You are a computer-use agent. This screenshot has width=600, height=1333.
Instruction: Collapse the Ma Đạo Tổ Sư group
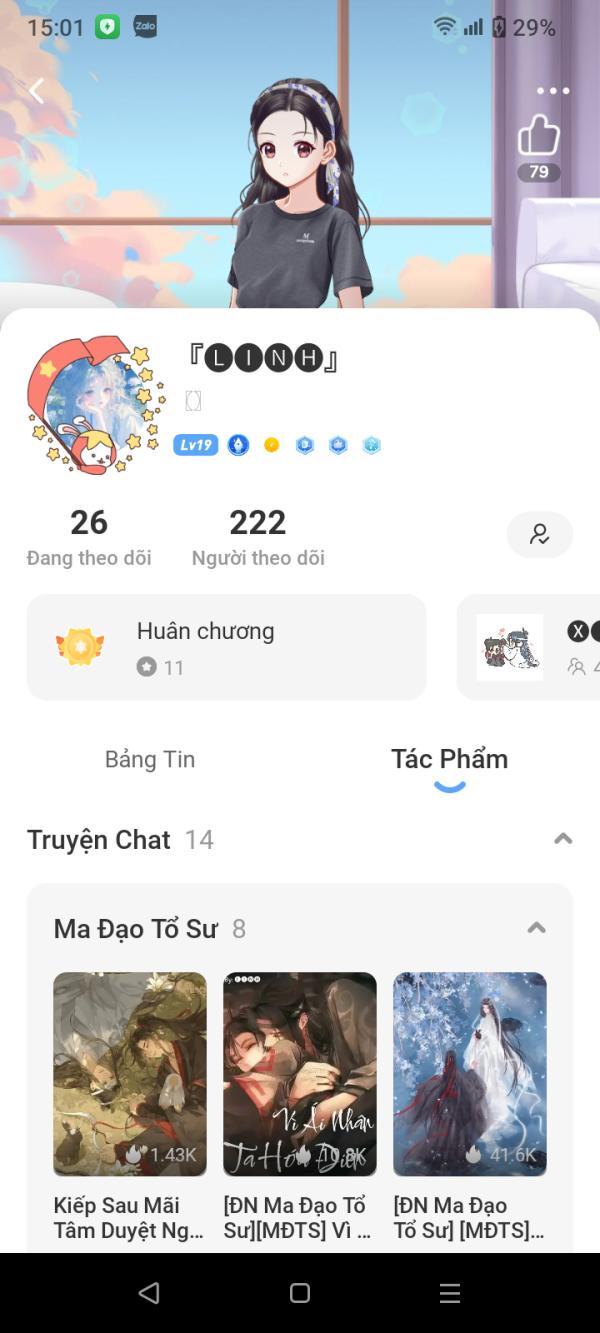click(x=536, y=929)
